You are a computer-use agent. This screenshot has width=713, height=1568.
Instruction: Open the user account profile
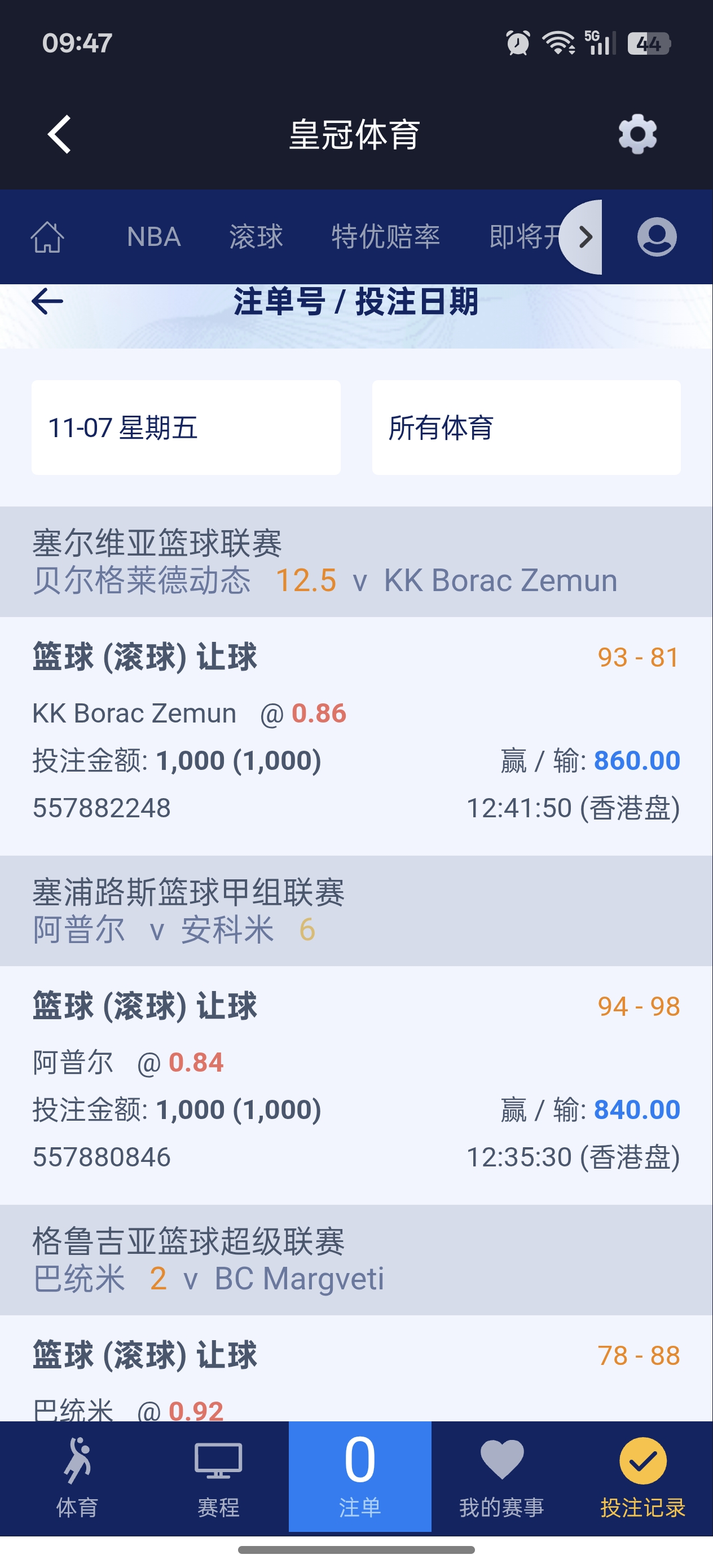[657, 237]
